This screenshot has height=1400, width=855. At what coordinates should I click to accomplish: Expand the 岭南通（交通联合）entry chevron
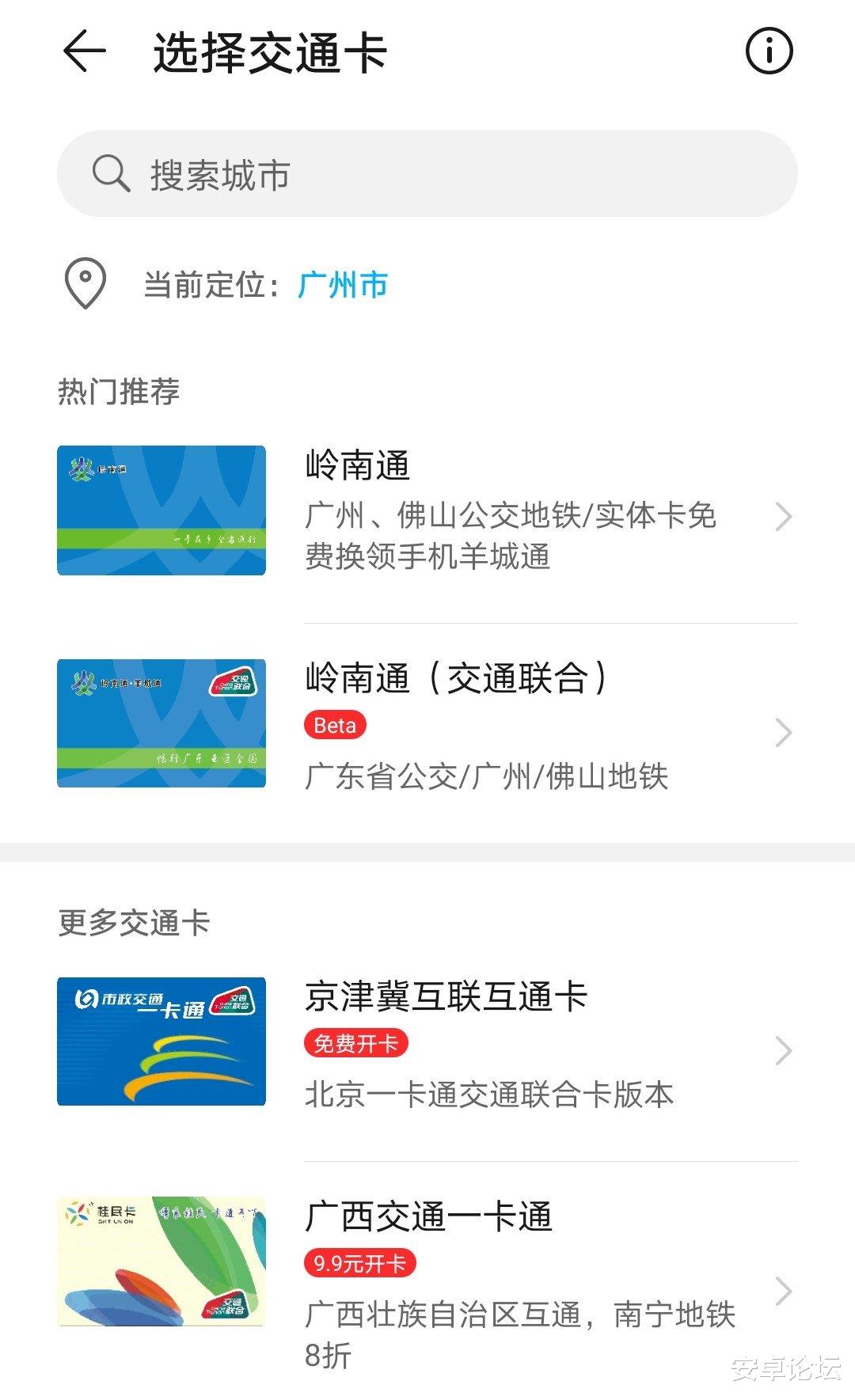point(785,732)
